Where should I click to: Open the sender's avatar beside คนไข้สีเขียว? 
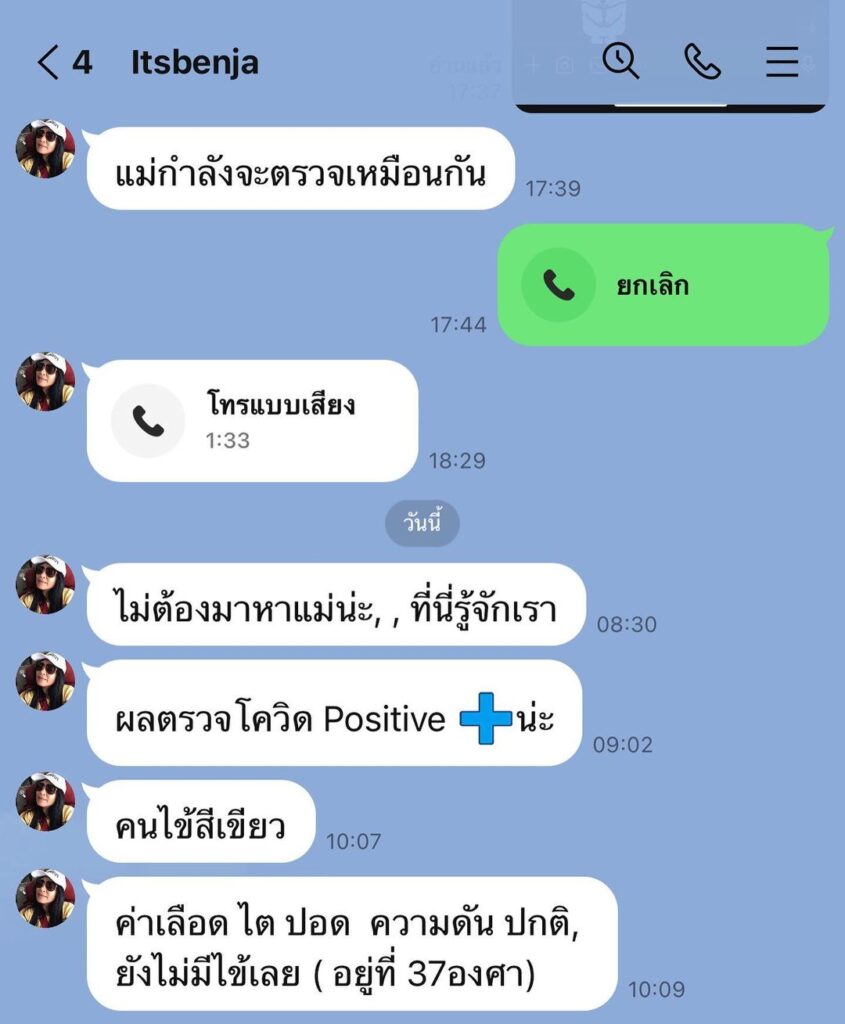coord(45,801)
